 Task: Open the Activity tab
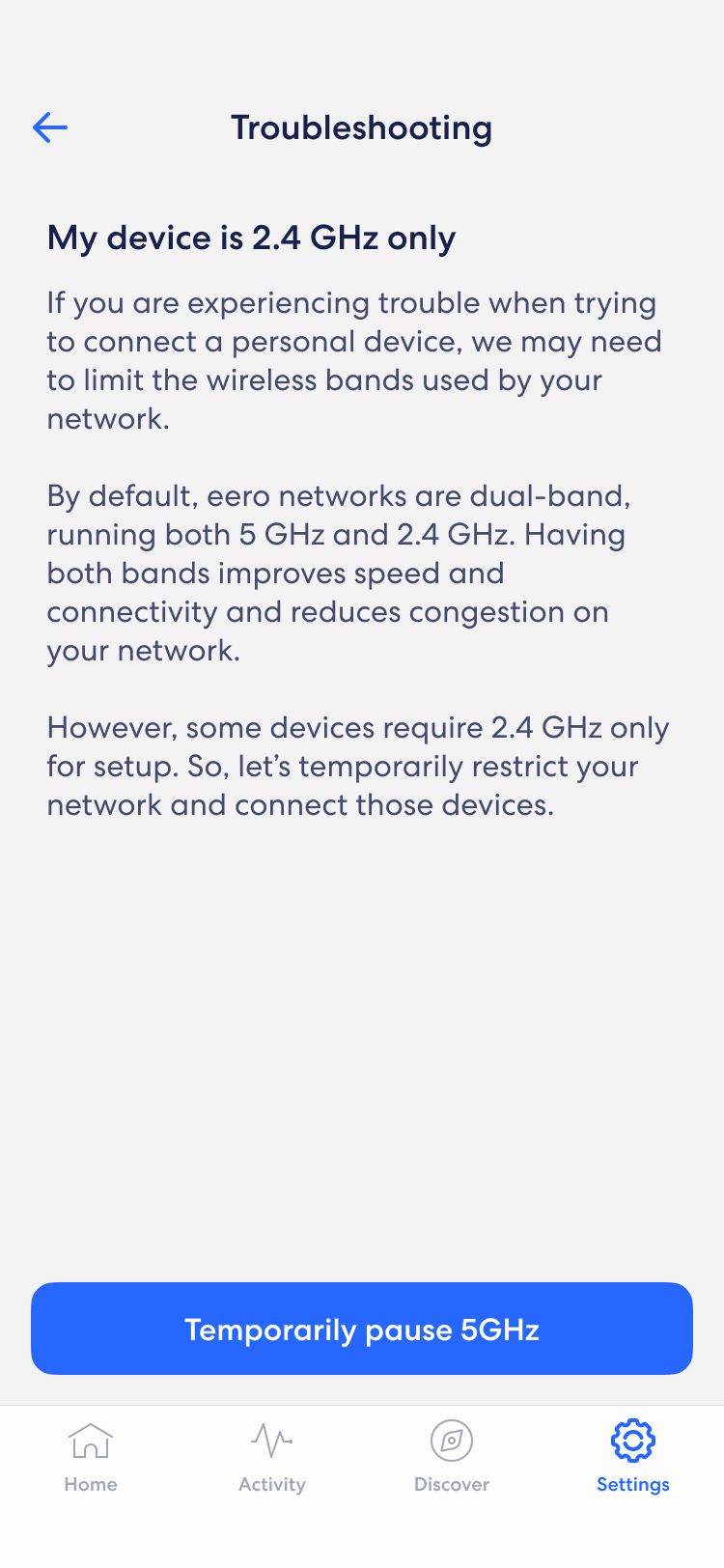click(271, 1457)
